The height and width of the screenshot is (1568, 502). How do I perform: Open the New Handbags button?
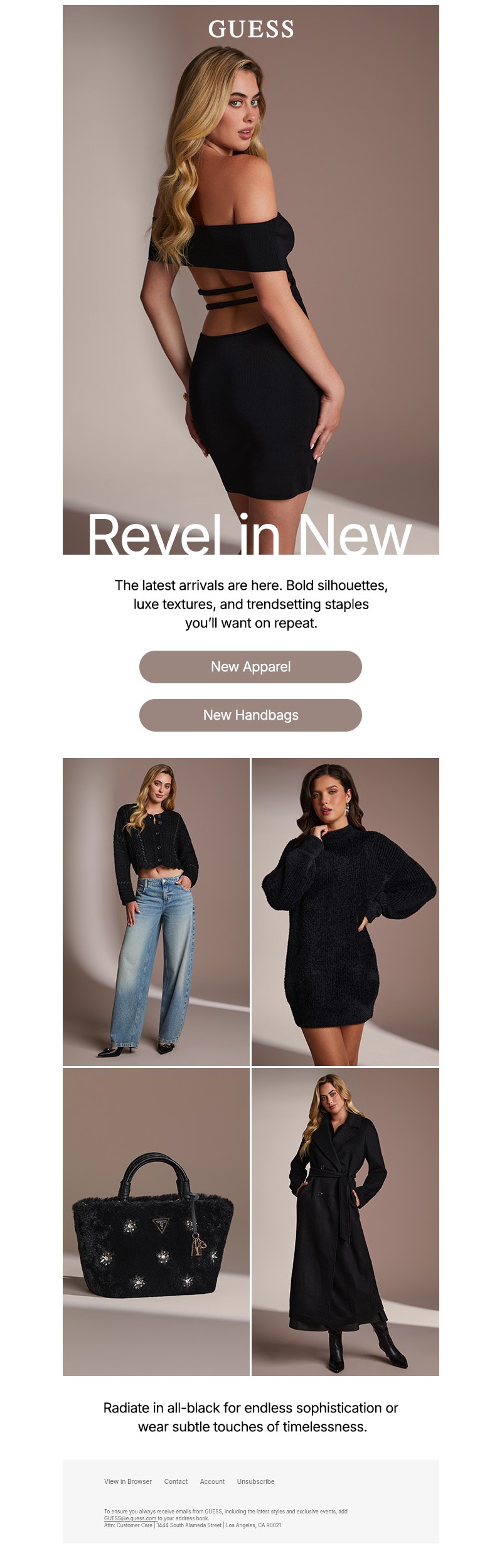pos(250,715)
